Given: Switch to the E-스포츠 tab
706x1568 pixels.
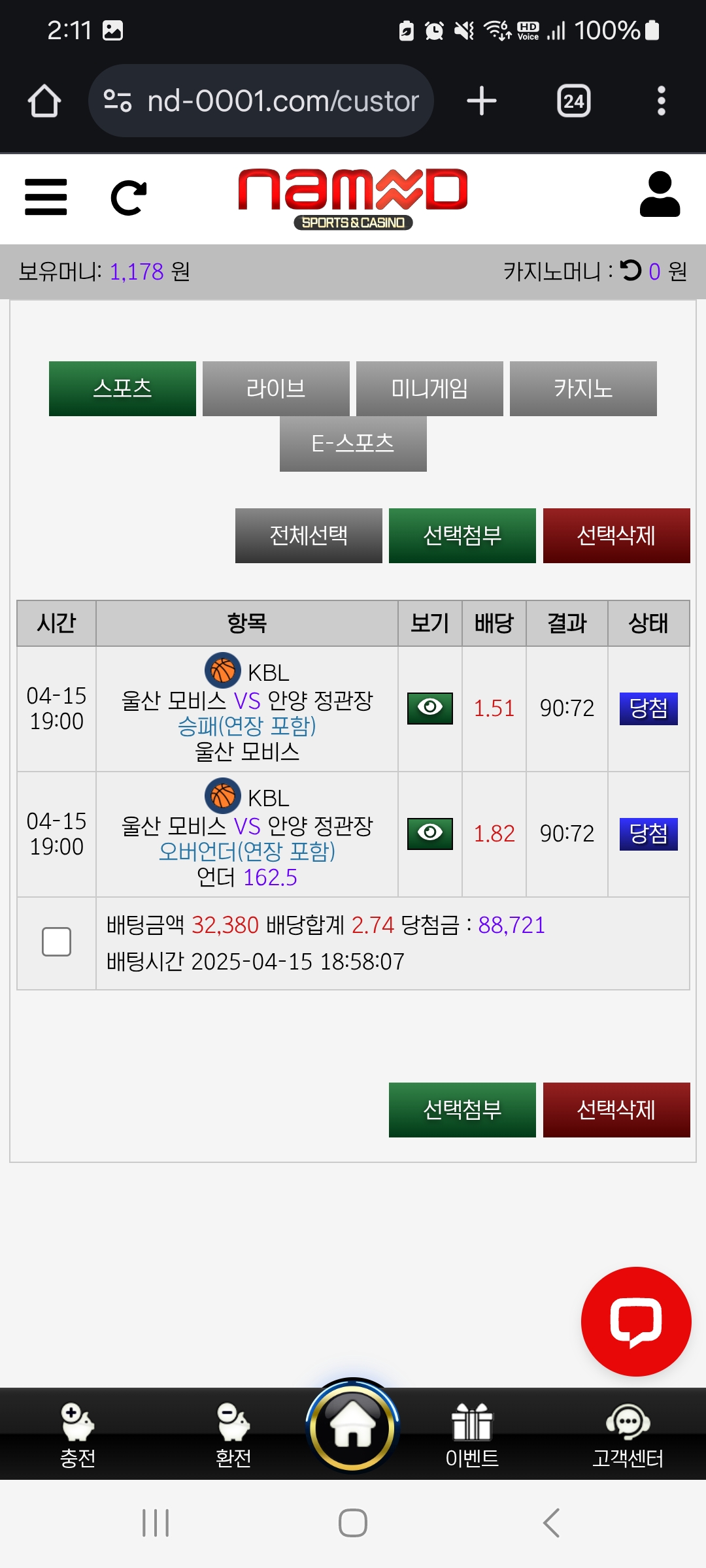Looking at the screenshot, I should click(353, 444).
